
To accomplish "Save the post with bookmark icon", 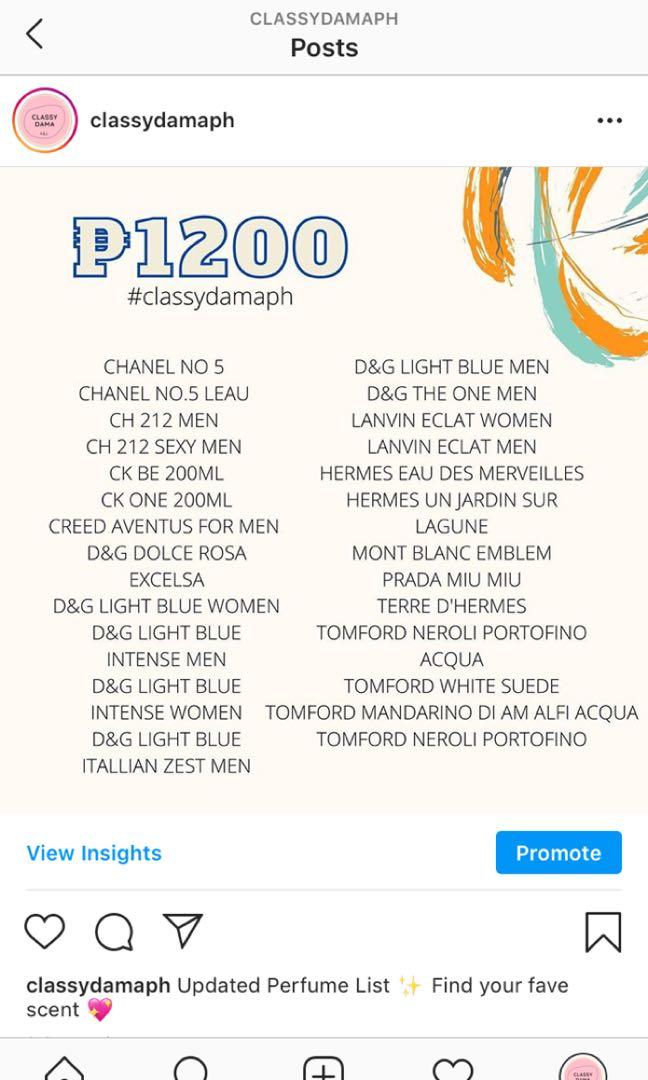I will (602, 931).
